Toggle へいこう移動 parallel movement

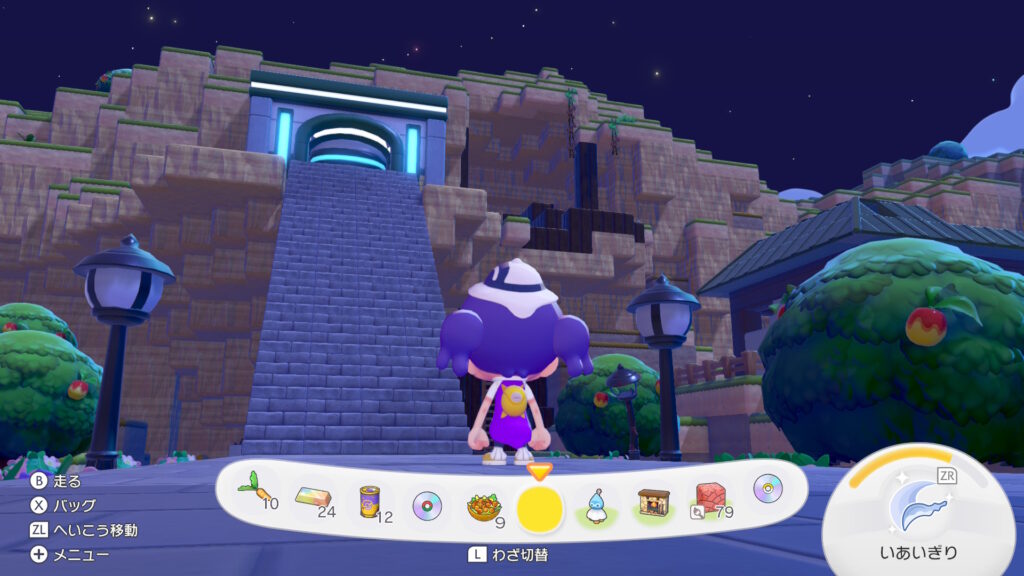(x=84, y=530)
